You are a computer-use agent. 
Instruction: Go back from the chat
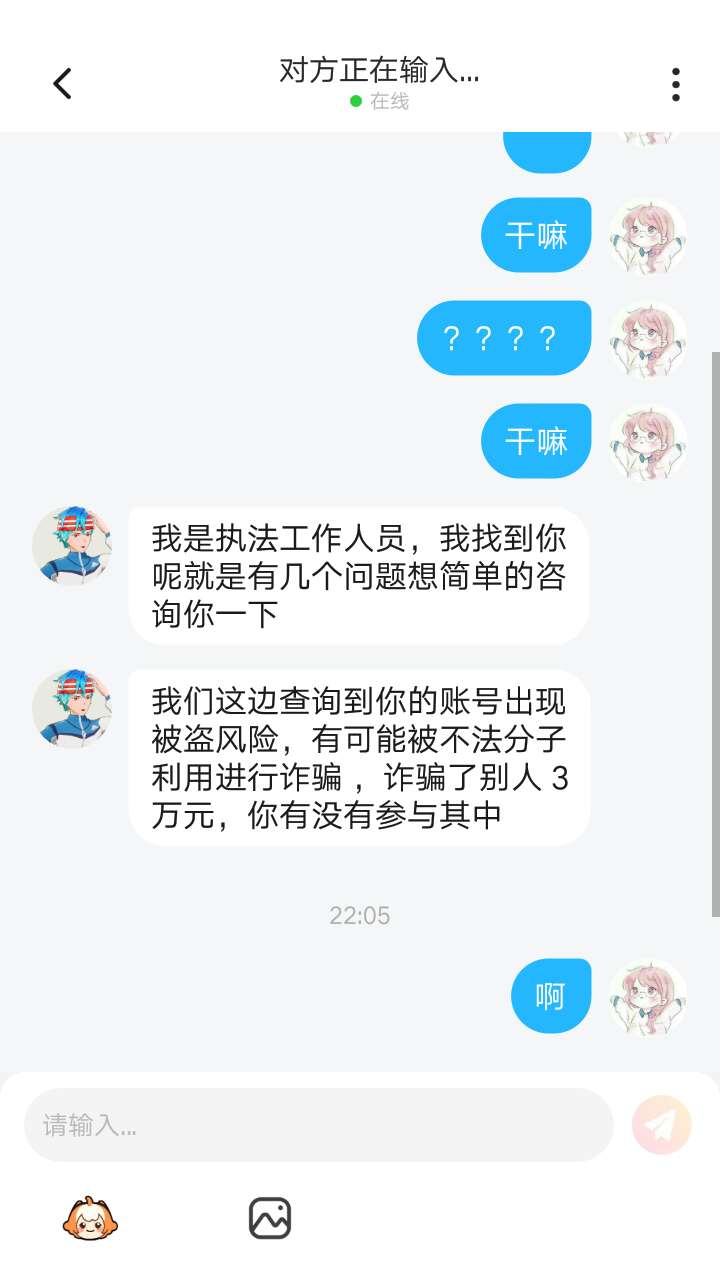coord(62,84)
